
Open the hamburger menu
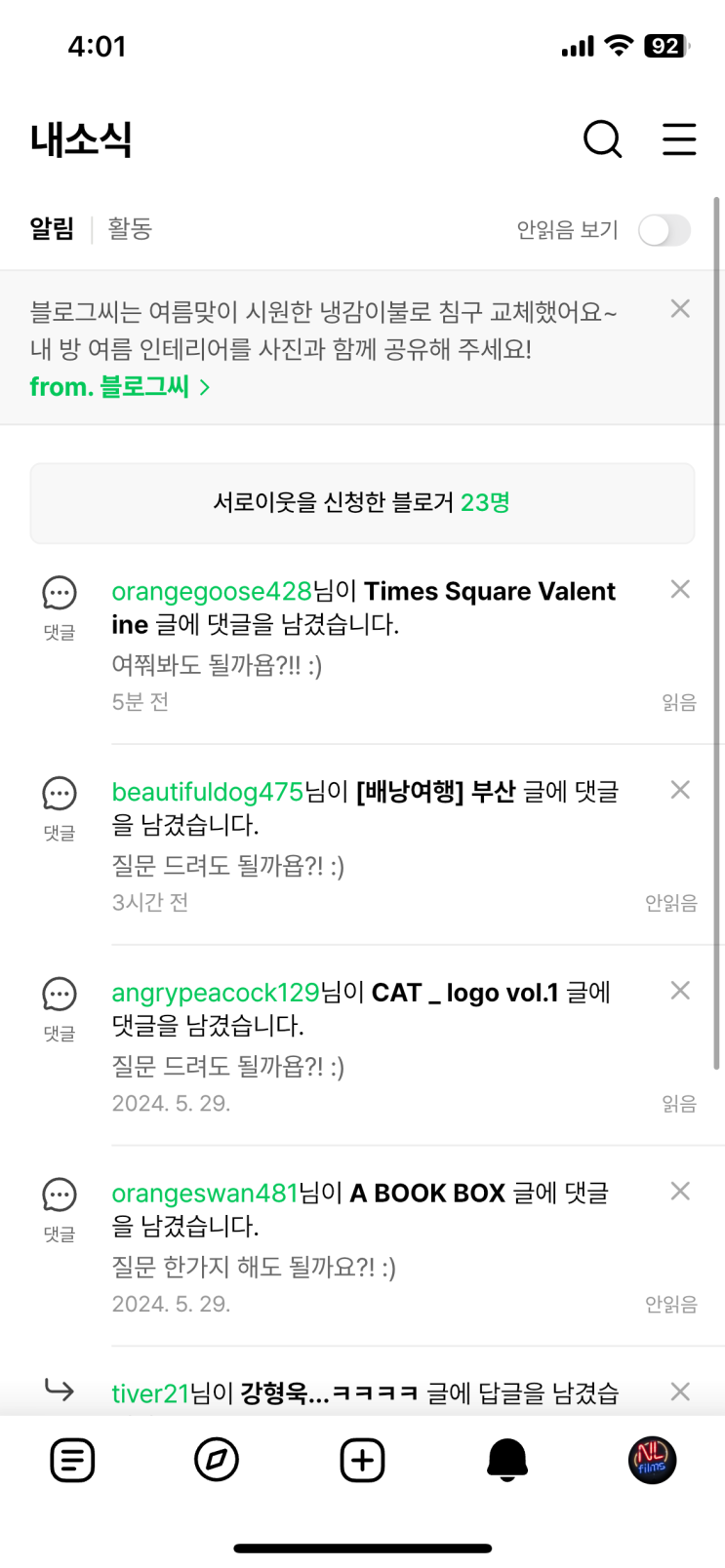click(679, 139)
